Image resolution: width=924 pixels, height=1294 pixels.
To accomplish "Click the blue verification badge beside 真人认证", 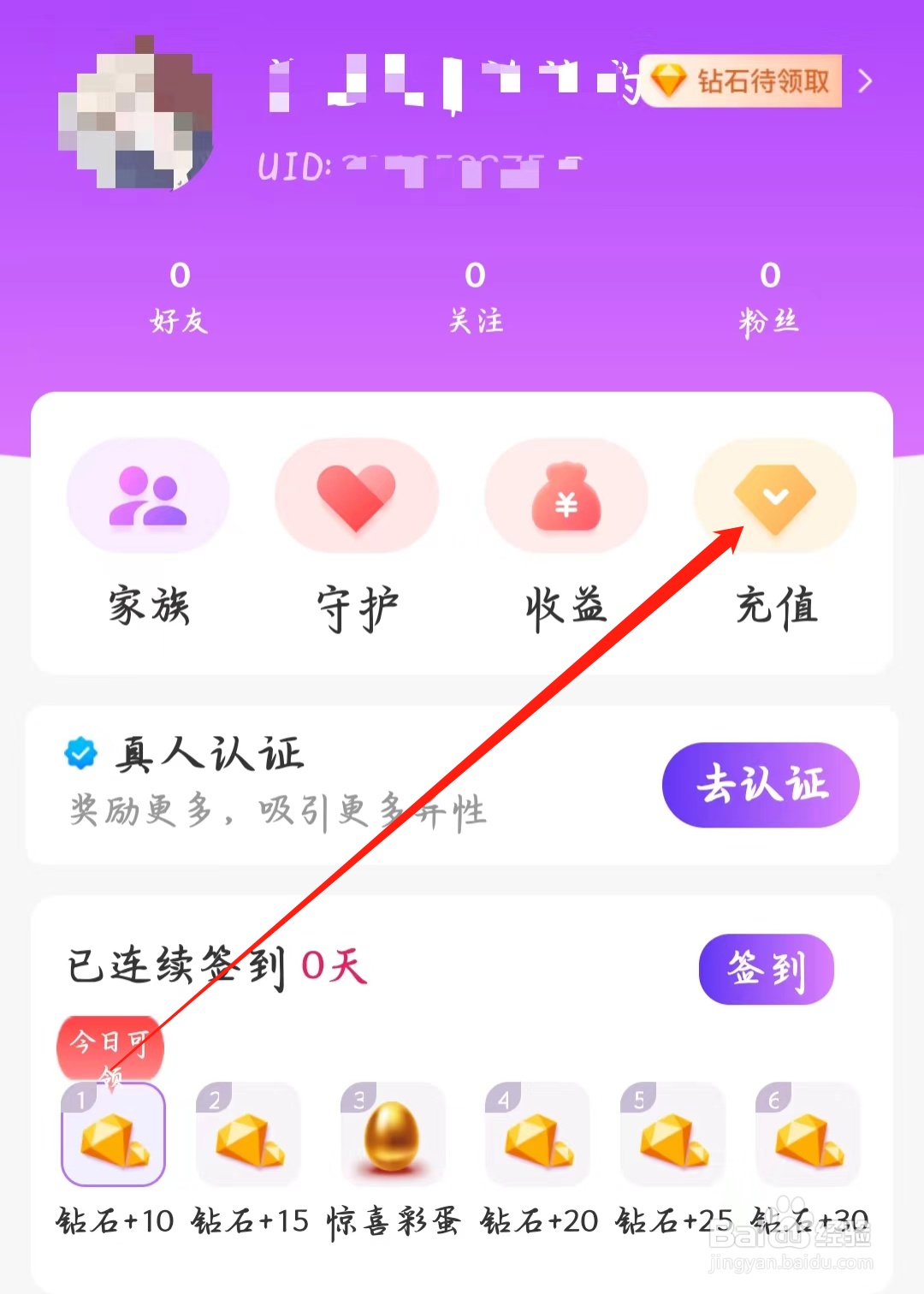I will click(80, 751).
